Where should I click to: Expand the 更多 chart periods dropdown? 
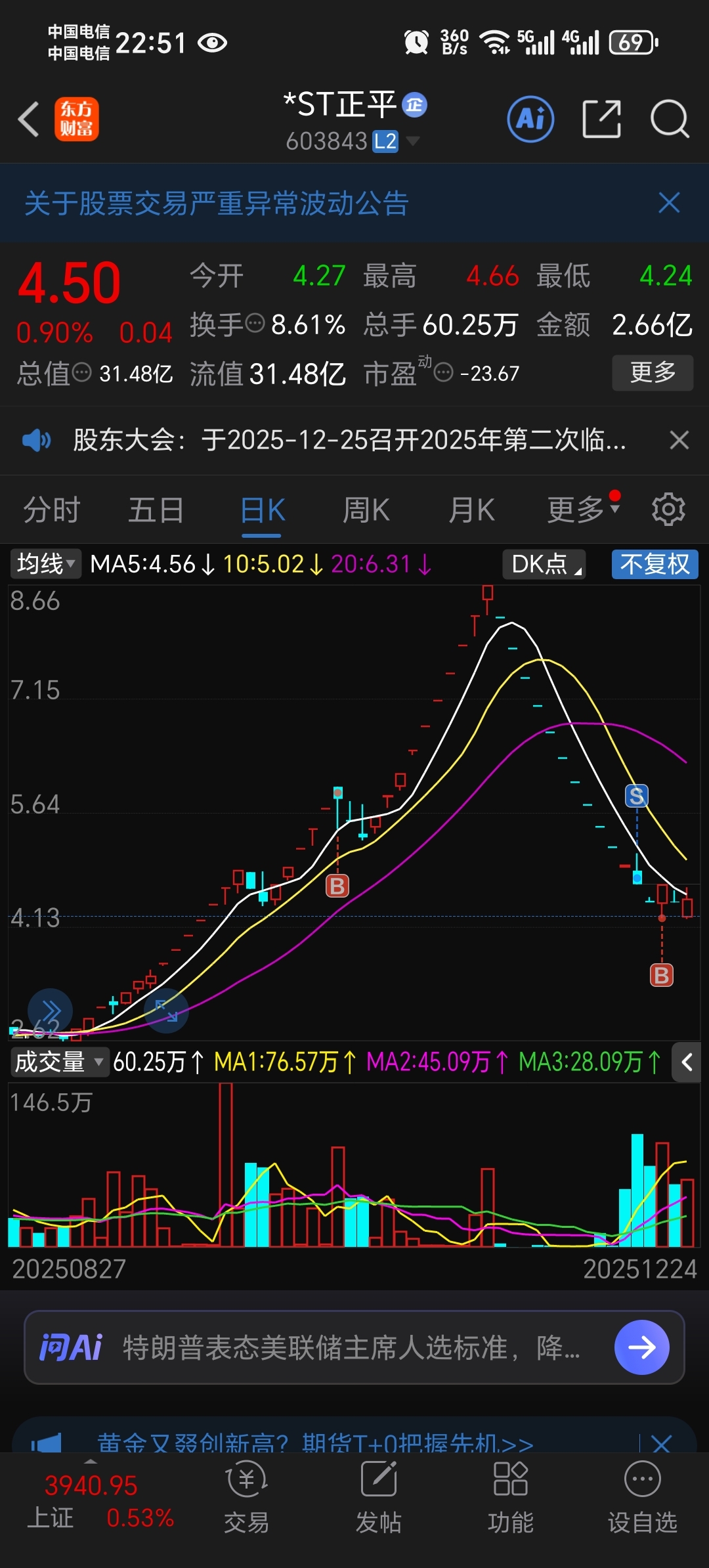tap(583, 510)
